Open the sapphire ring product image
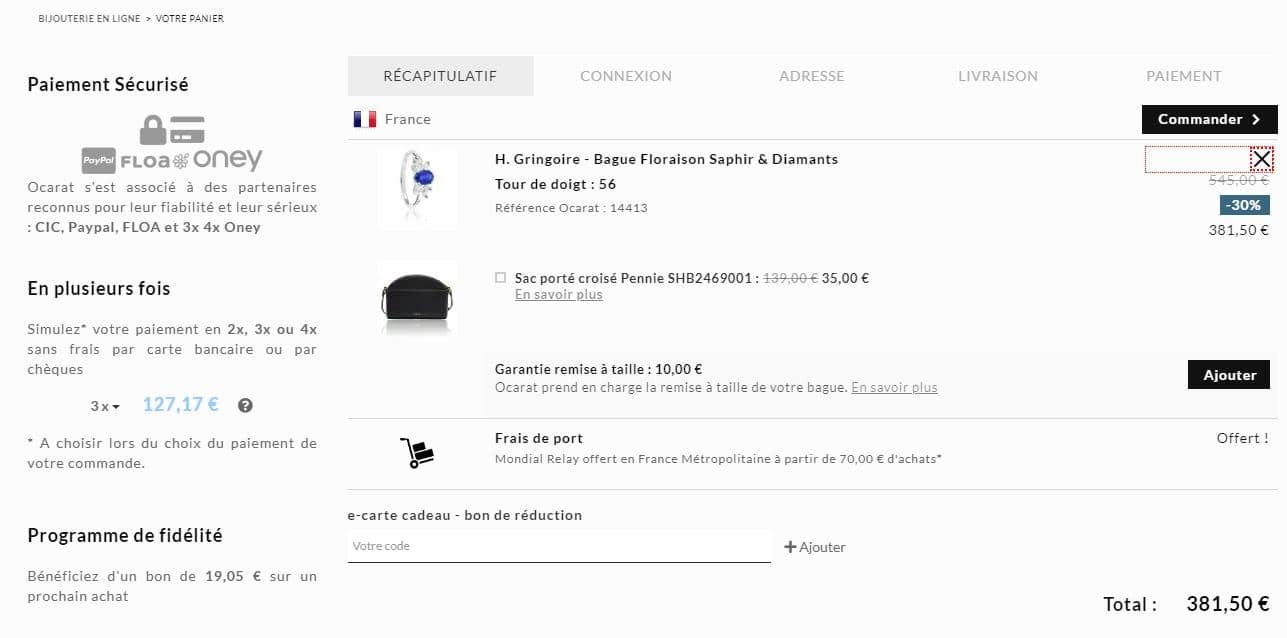 [x=417, y=188]
